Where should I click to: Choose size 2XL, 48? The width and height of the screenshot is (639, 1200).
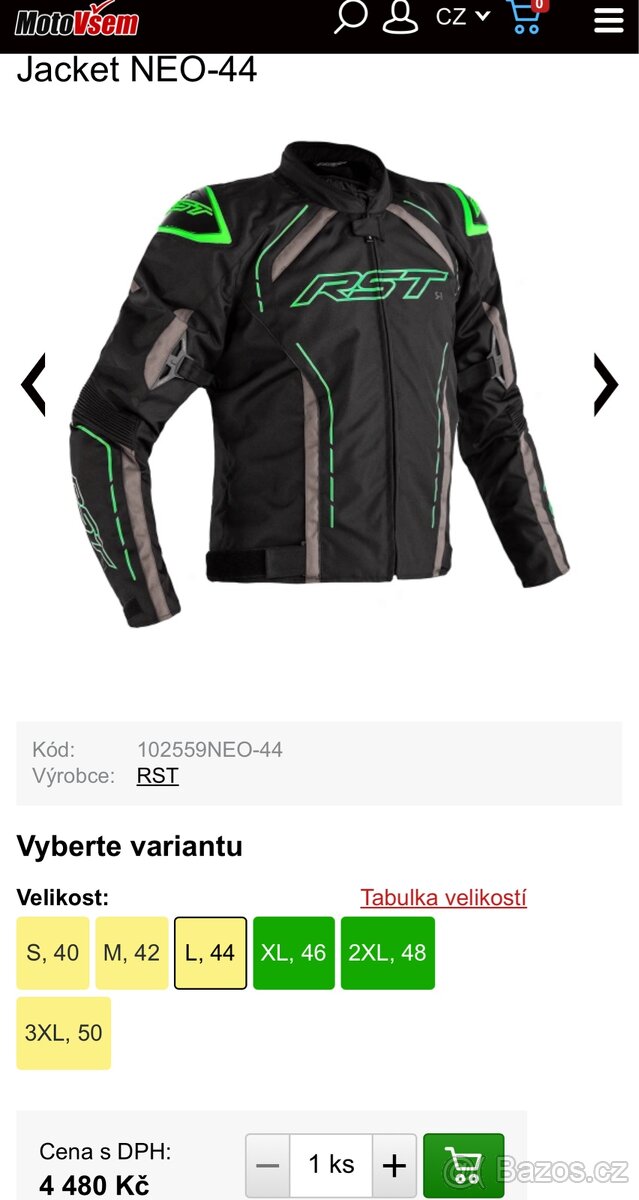tap(387, 953)
